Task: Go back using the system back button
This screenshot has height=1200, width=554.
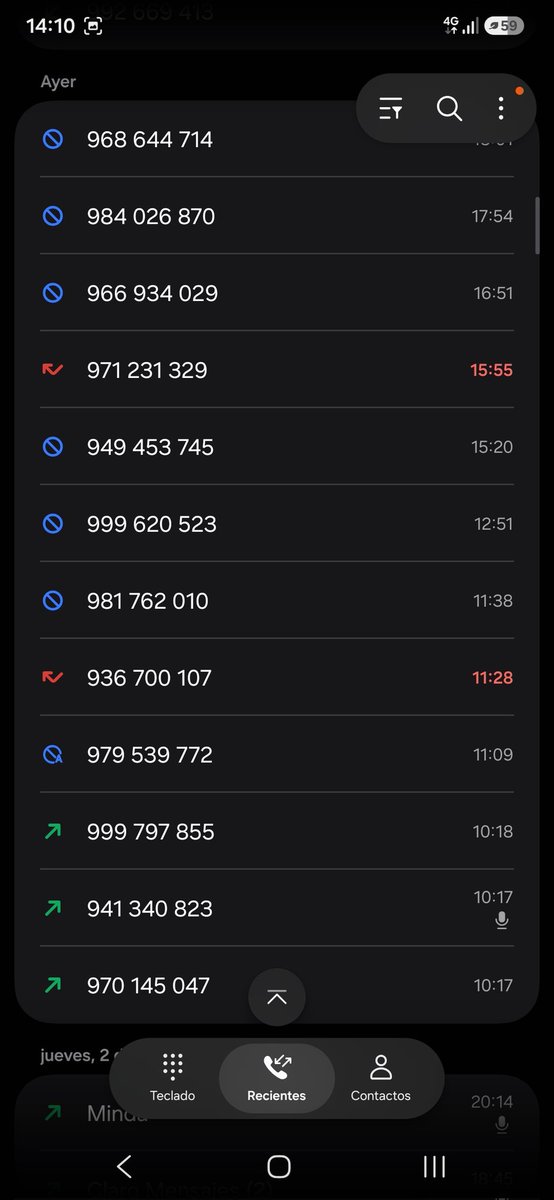Action: click(x=124, y=1166)
